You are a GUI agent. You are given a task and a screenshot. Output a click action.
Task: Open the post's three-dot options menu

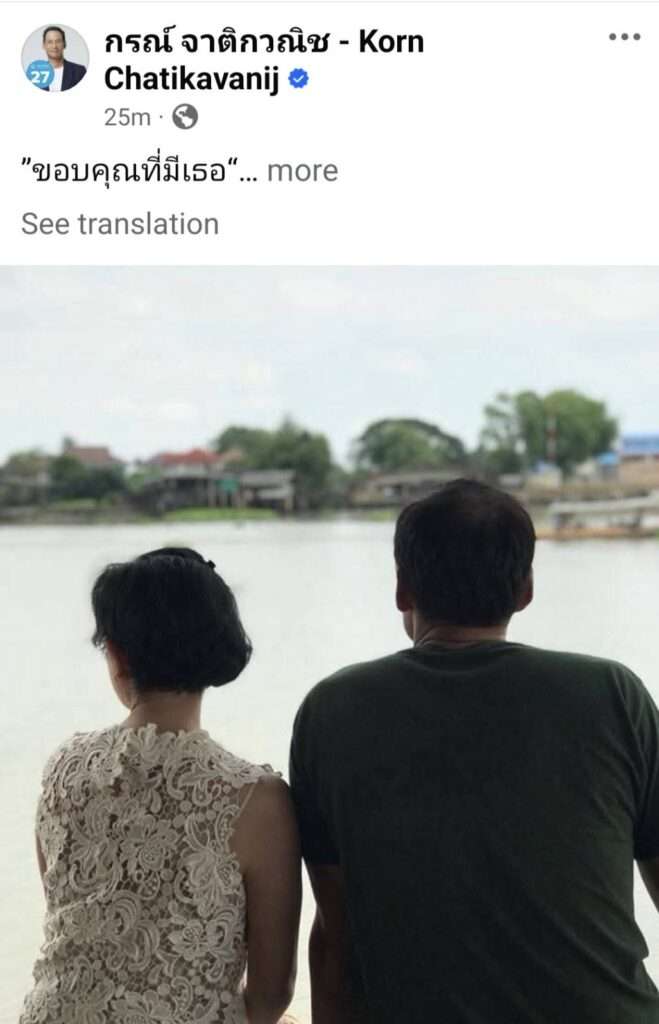[x=624, y=37]
